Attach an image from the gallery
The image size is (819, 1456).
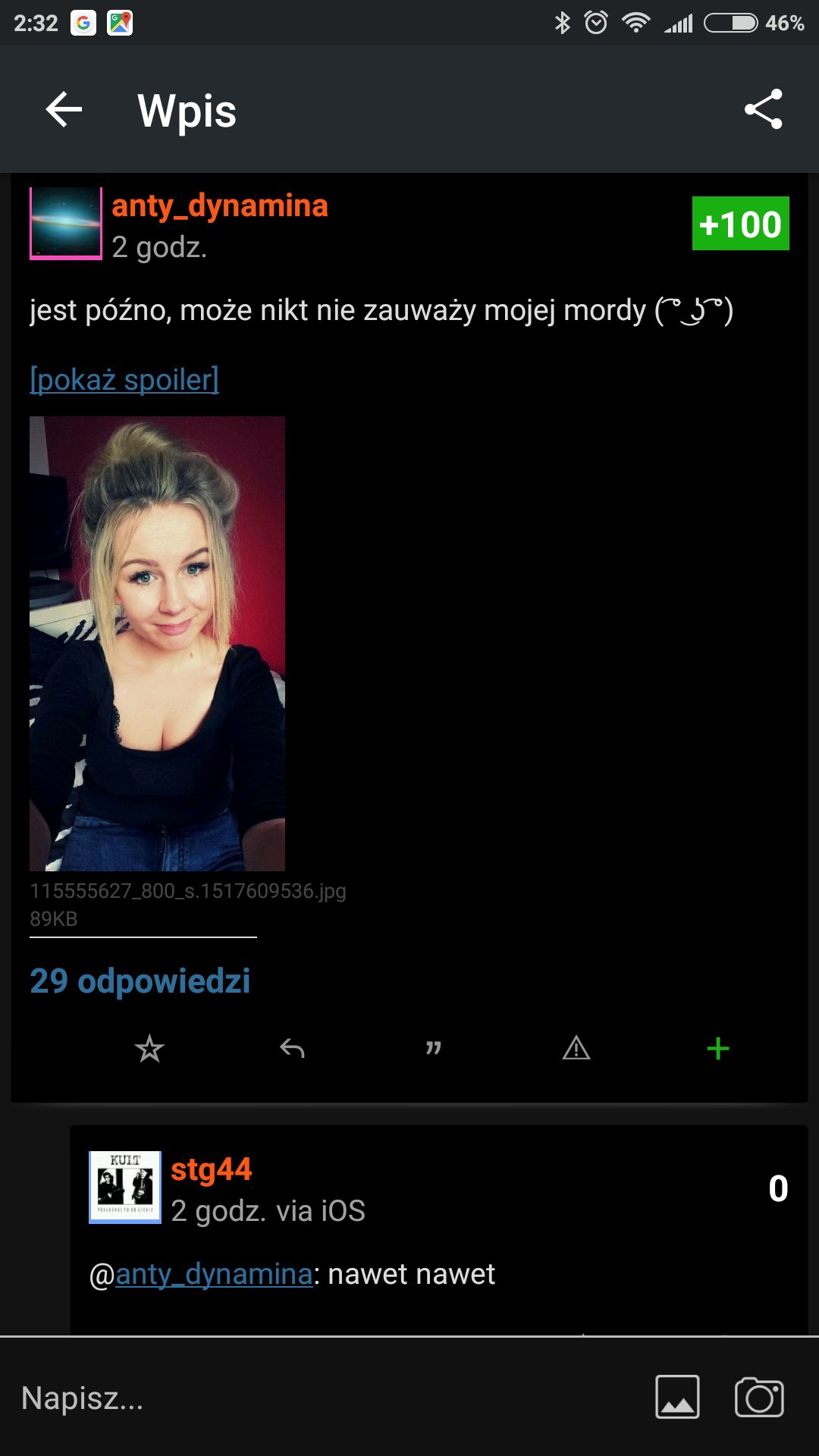point(677,1397)
